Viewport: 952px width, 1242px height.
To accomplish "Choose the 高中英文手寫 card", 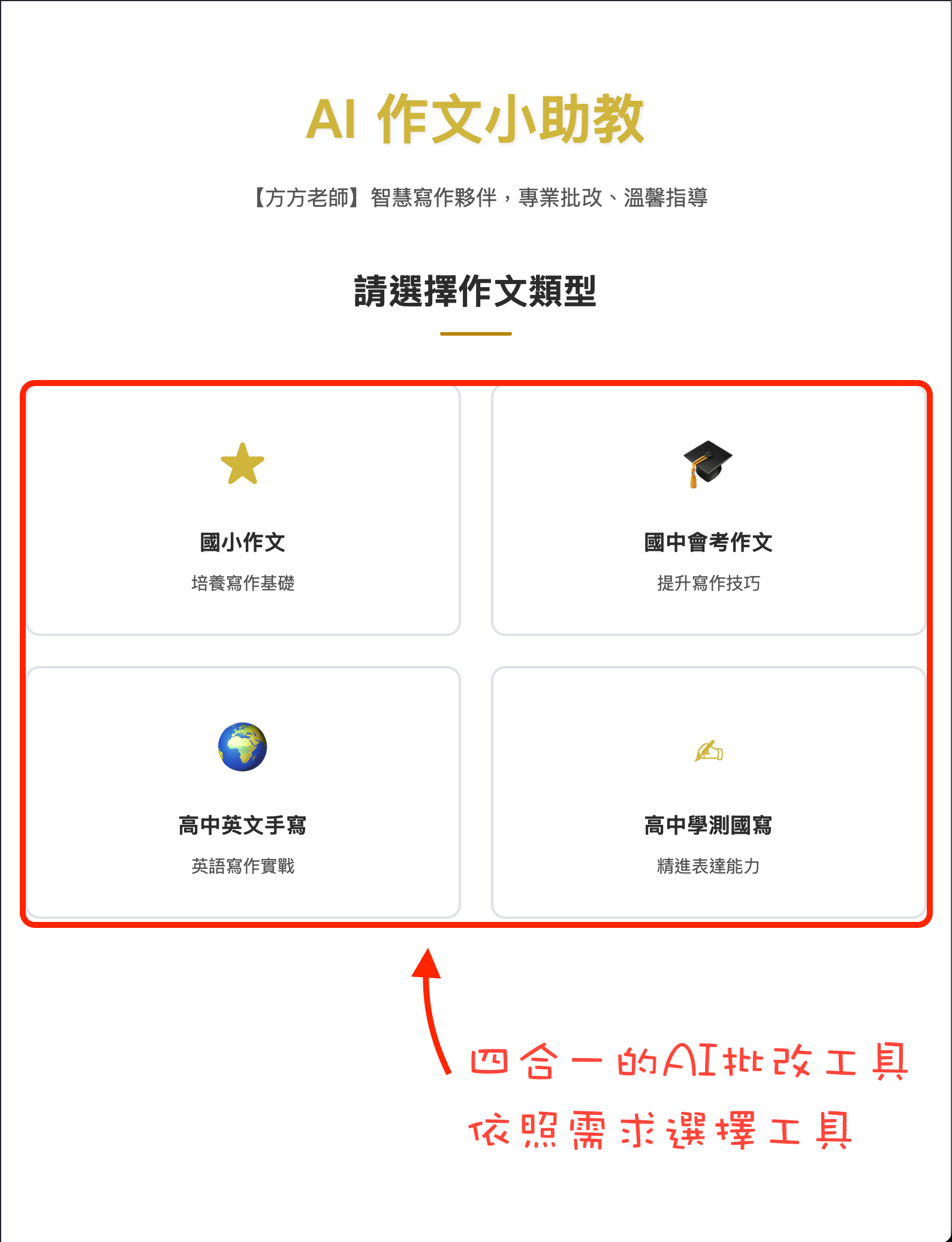I will pos(243,792).
